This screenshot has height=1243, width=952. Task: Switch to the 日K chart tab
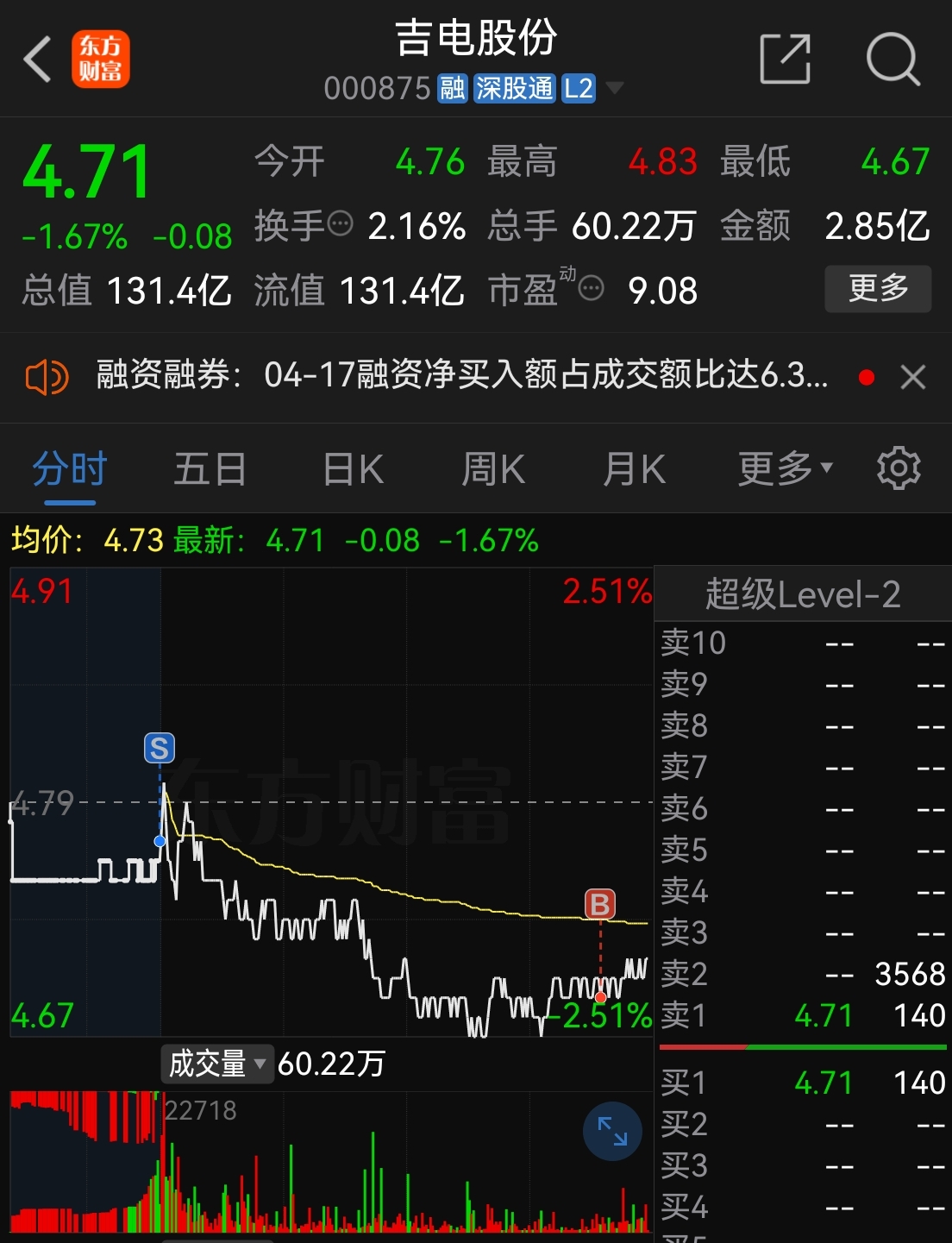pos(353,470)
